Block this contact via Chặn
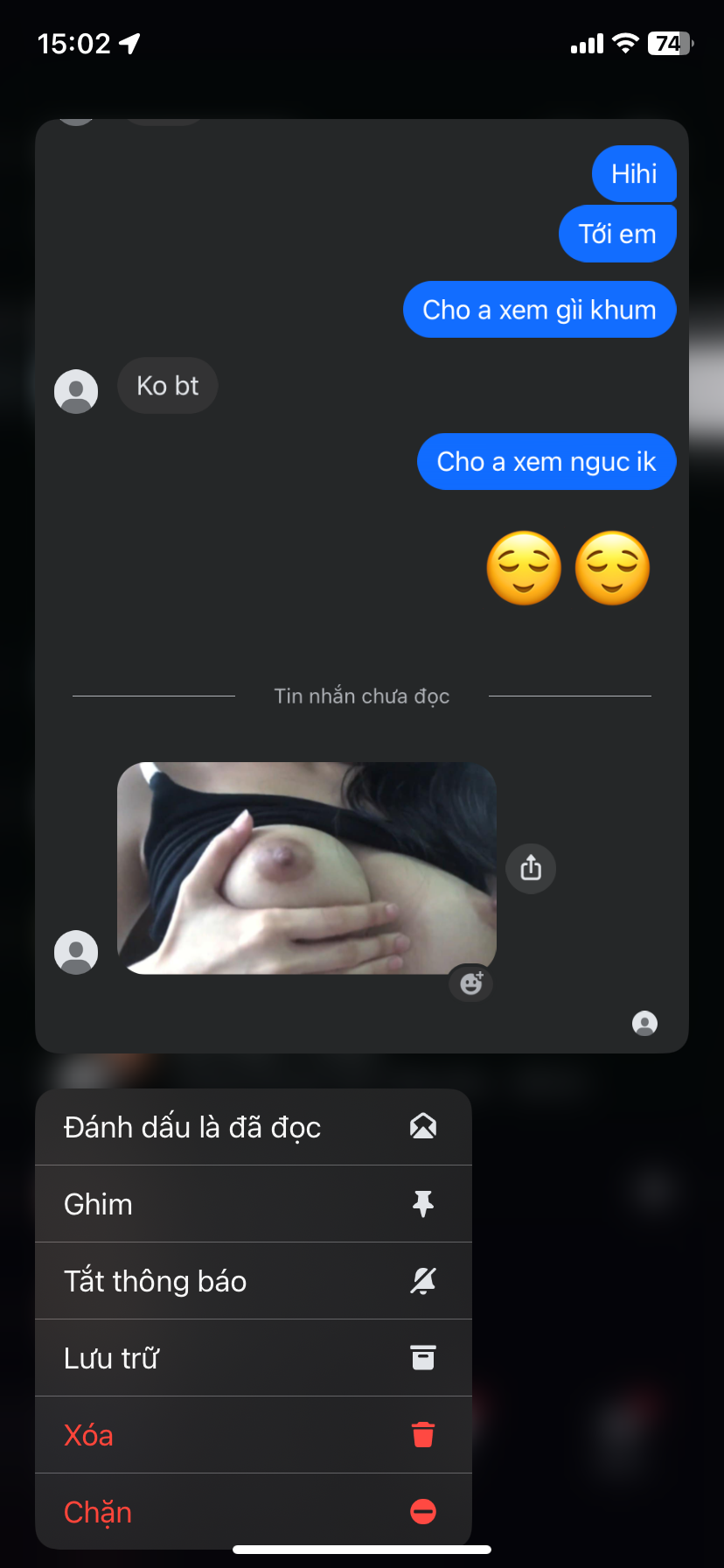The image size is (724, 1568). 253,1511
